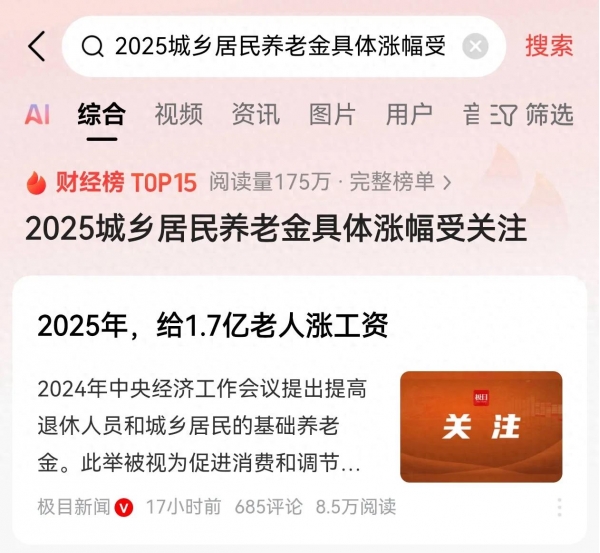Screen dimensions: 600x553
Task: Select the 综合 tab
Action: [x=102, y=114]
